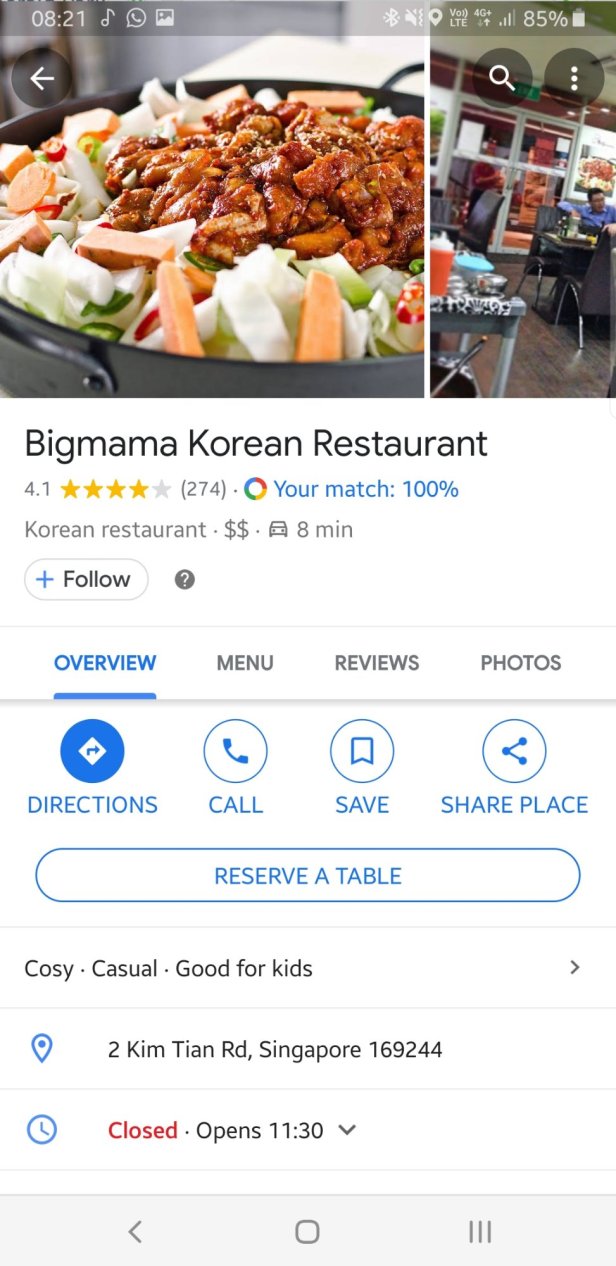
Task: Switch to the Photos tab
Action: (x=521, y=662)
